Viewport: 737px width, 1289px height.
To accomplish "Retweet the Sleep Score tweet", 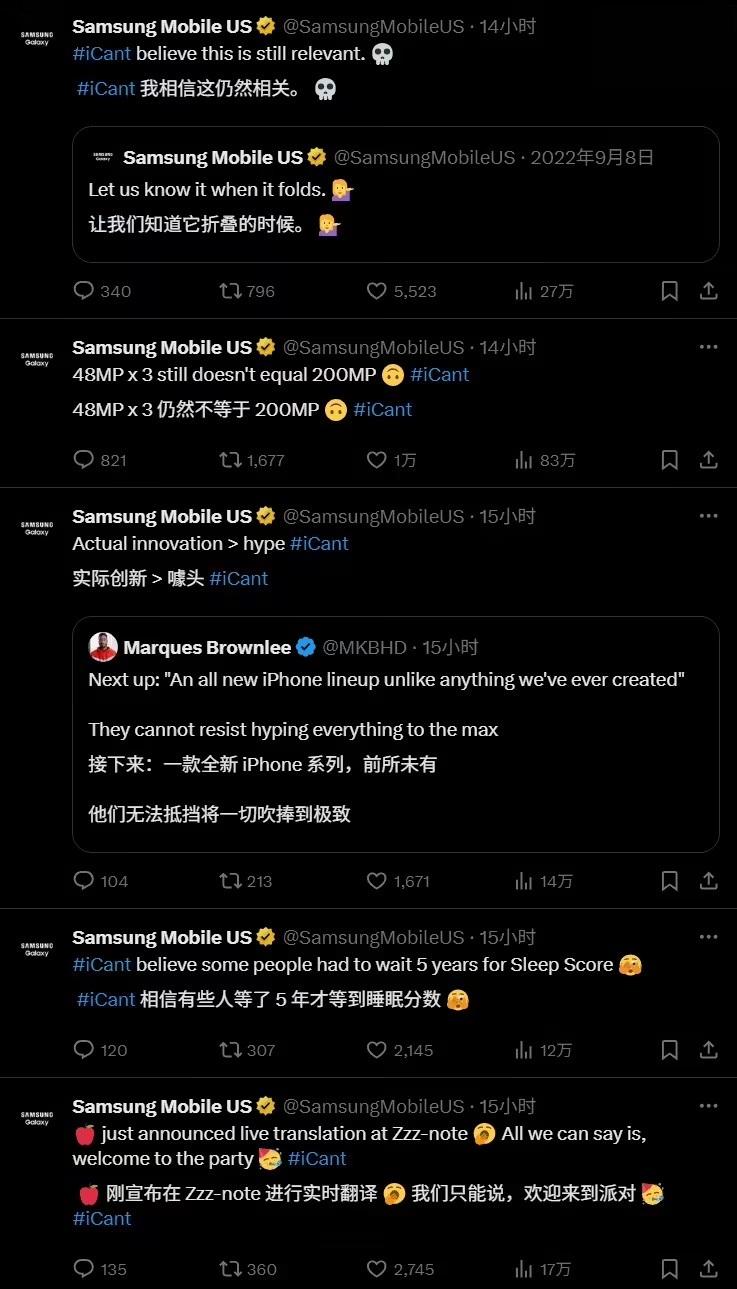I will click(x=230, y=1050).
